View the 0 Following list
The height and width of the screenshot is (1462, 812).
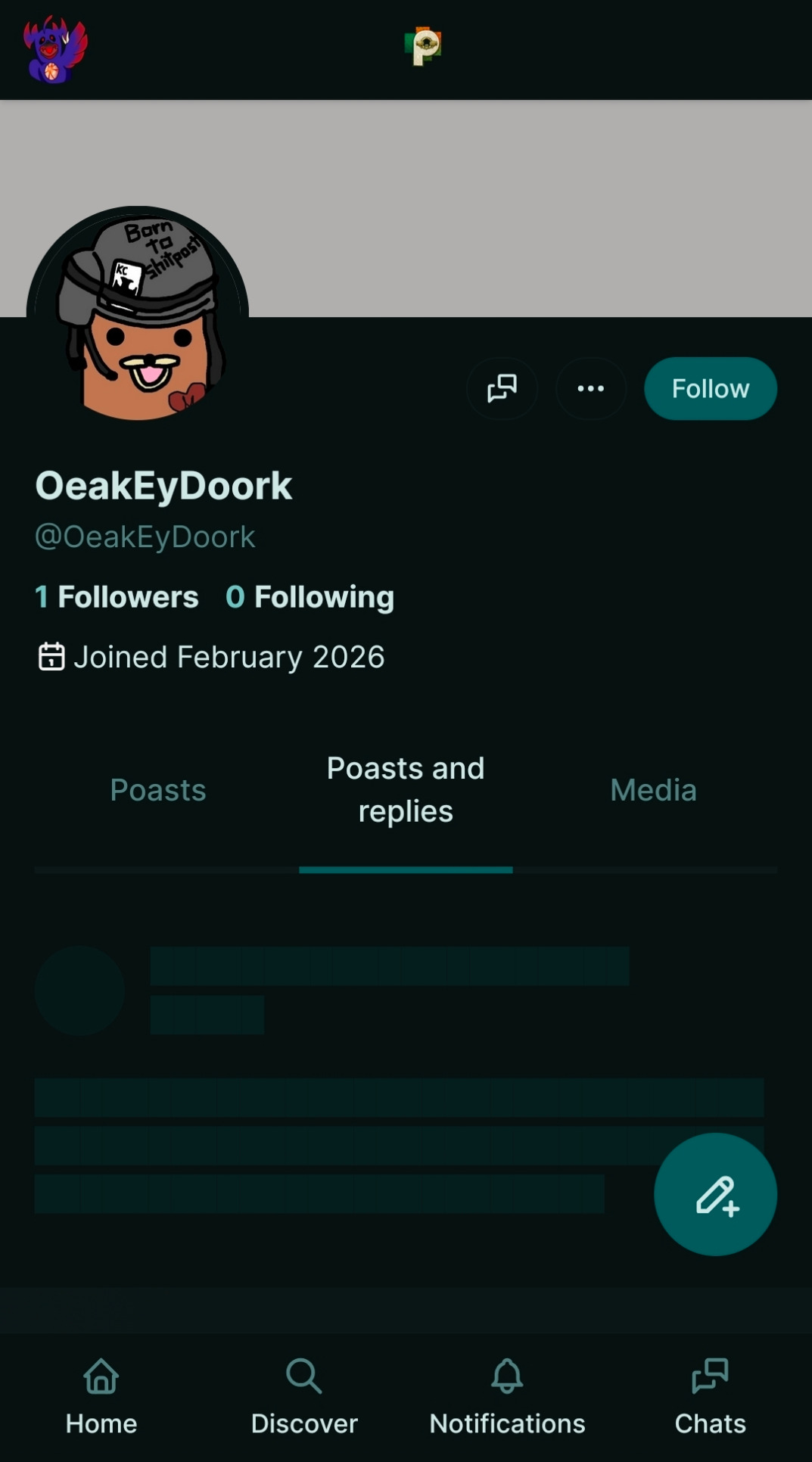click(x=310, y=597)
